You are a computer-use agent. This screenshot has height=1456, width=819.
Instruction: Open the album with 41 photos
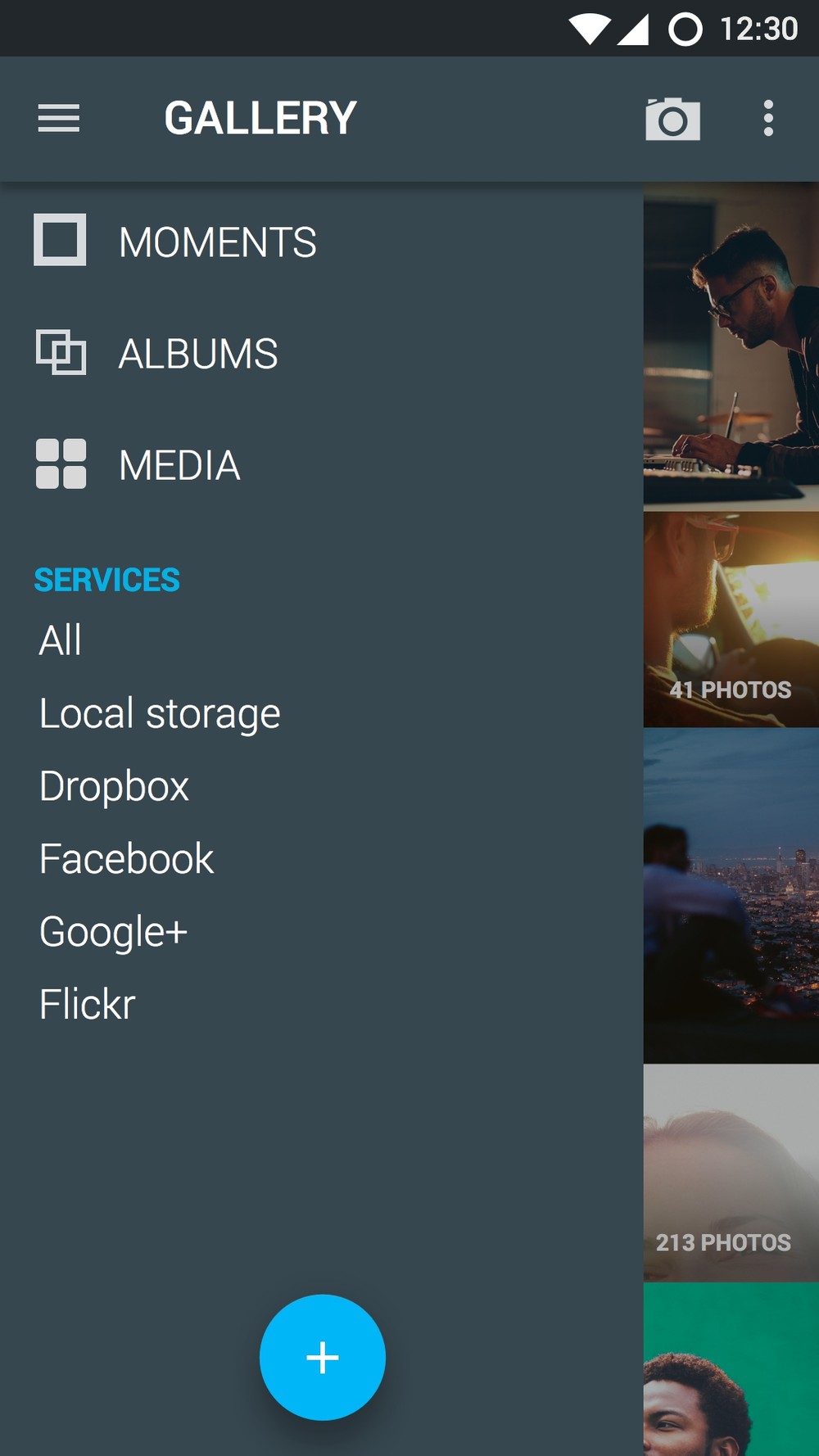(x=731, y=620)
